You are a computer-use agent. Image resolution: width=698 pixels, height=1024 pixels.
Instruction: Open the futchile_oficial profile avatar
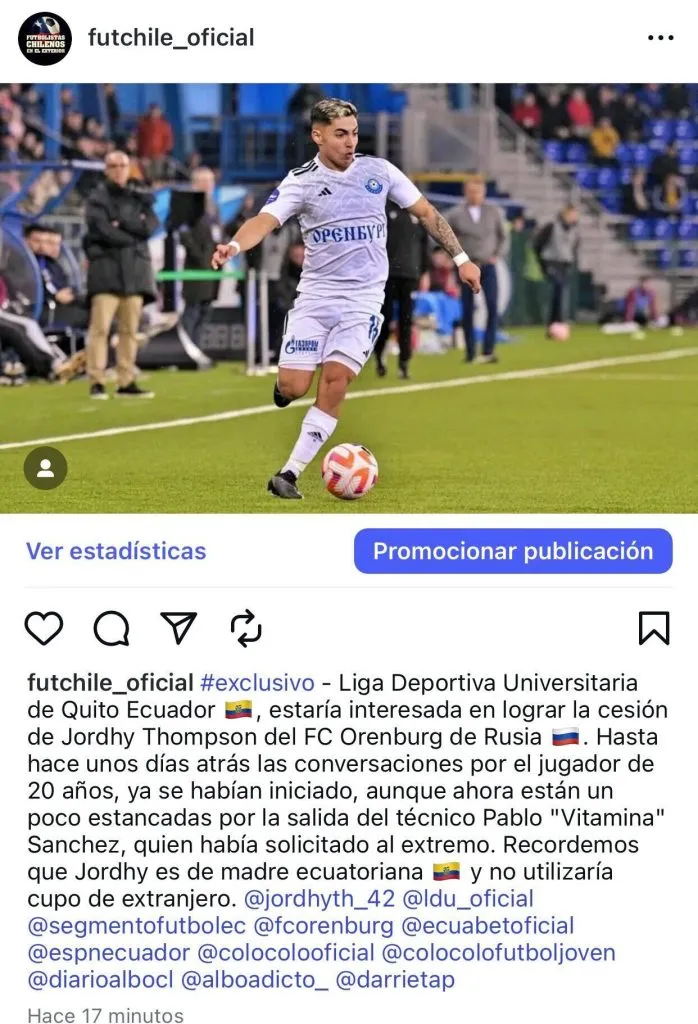pos(45,38)
